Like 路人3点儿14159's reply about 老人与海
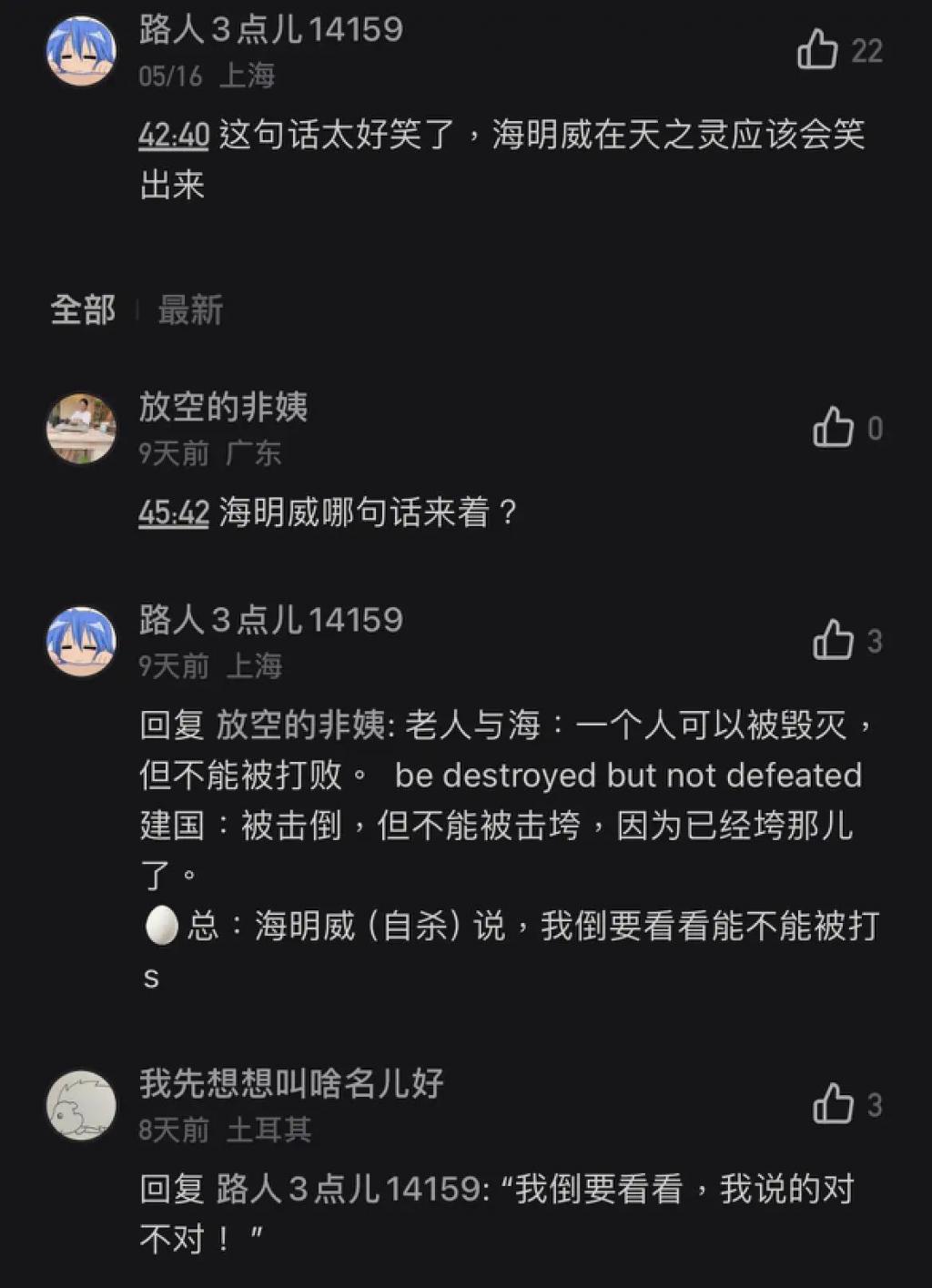Image resolution: width=932 pixels, height=1288 pixels. [833, 641]
